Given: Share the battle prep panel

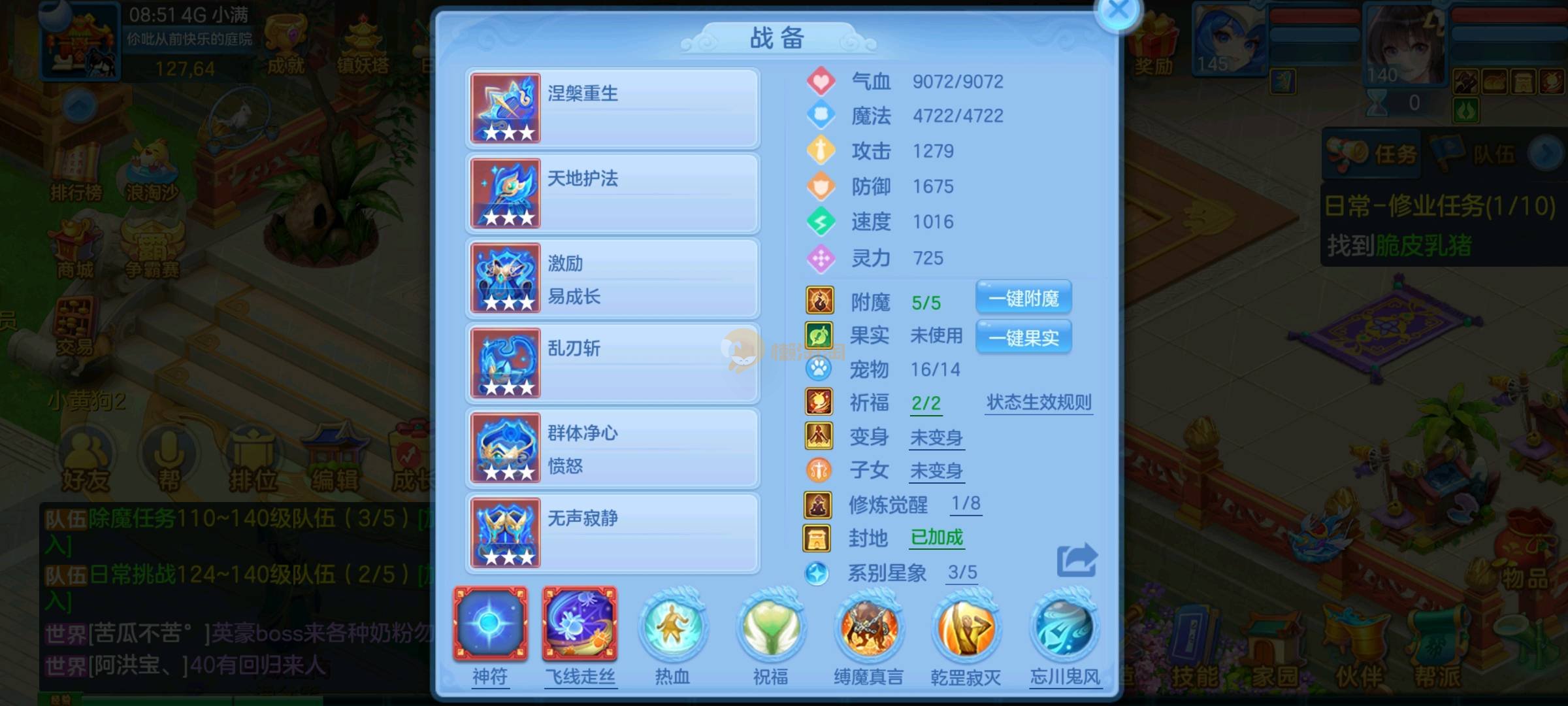Looking at the screenshot, I should (x=1076, y=560).
